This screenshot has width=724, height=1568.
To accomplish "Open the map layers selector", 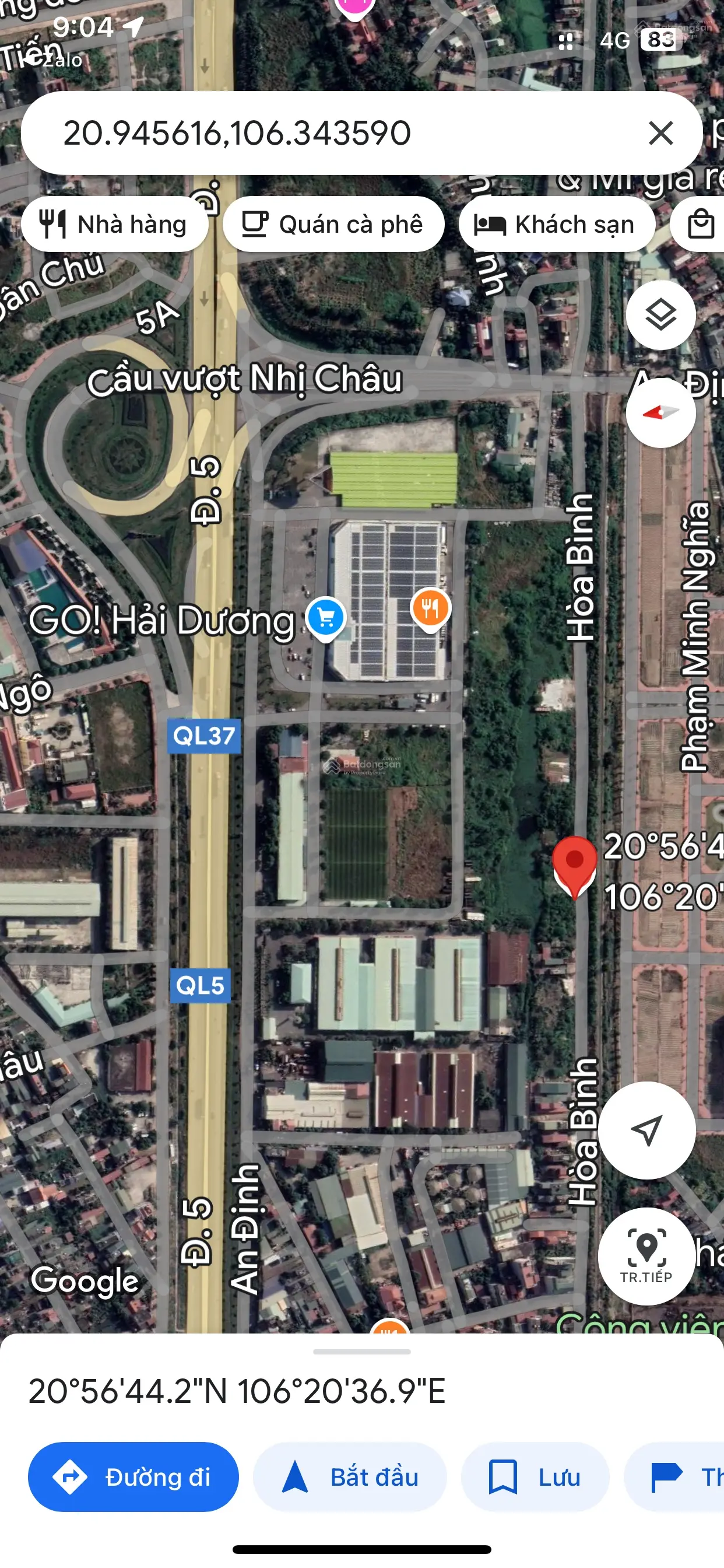I will click(660, 314).
